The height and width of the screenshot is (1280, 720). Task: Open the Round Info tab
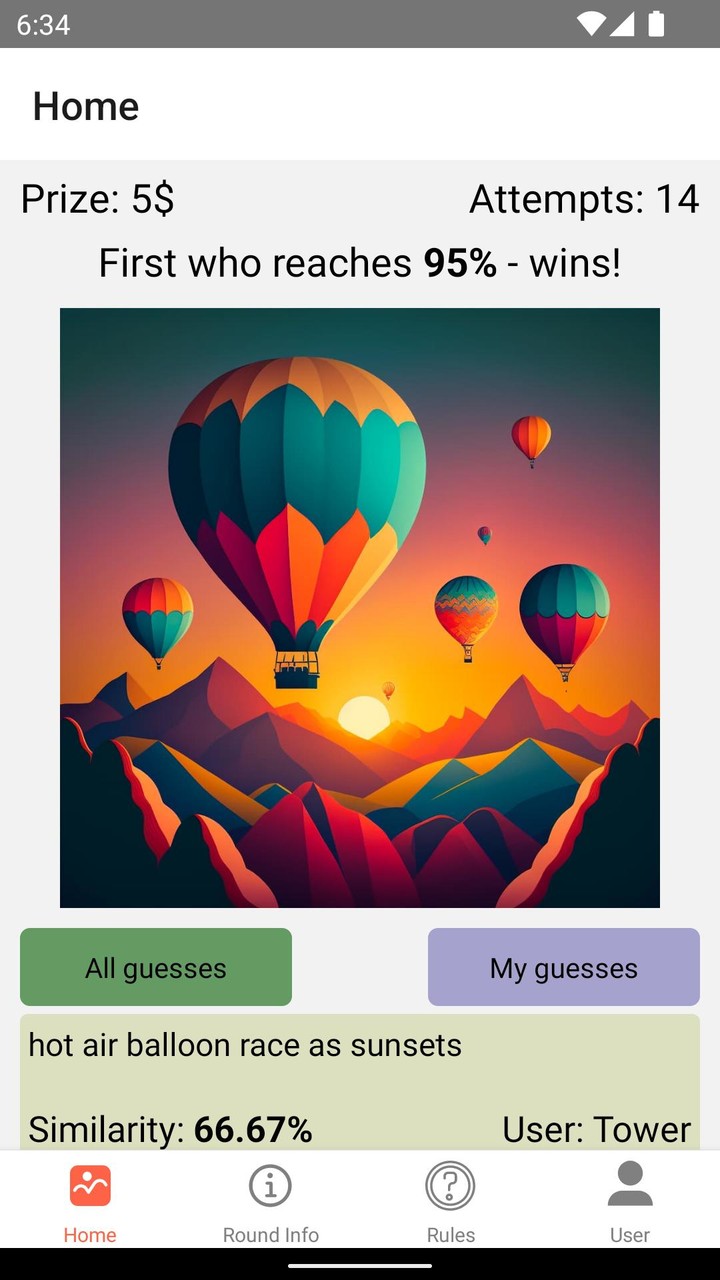click(270, 1201)
